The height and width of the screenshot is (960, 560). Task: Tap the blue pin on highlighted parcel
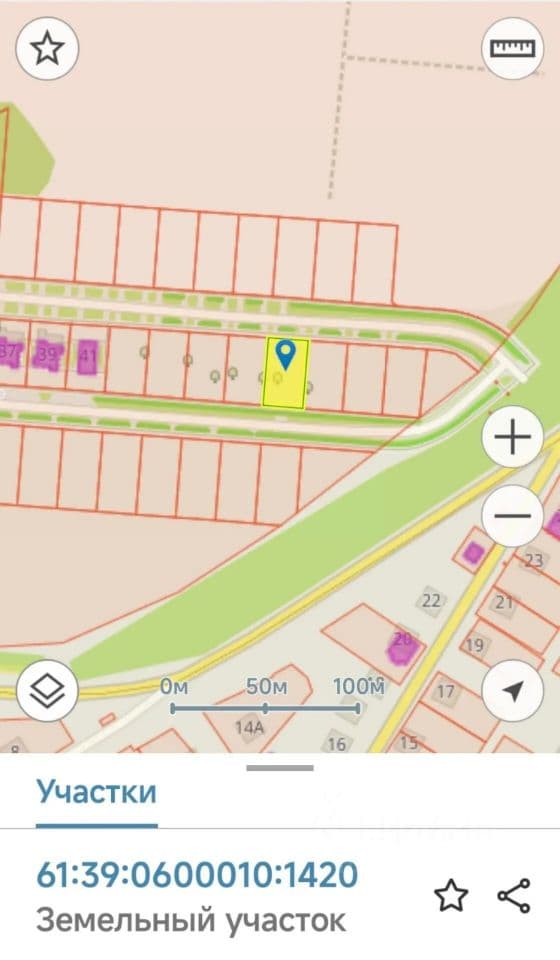[x=285, y=355]
